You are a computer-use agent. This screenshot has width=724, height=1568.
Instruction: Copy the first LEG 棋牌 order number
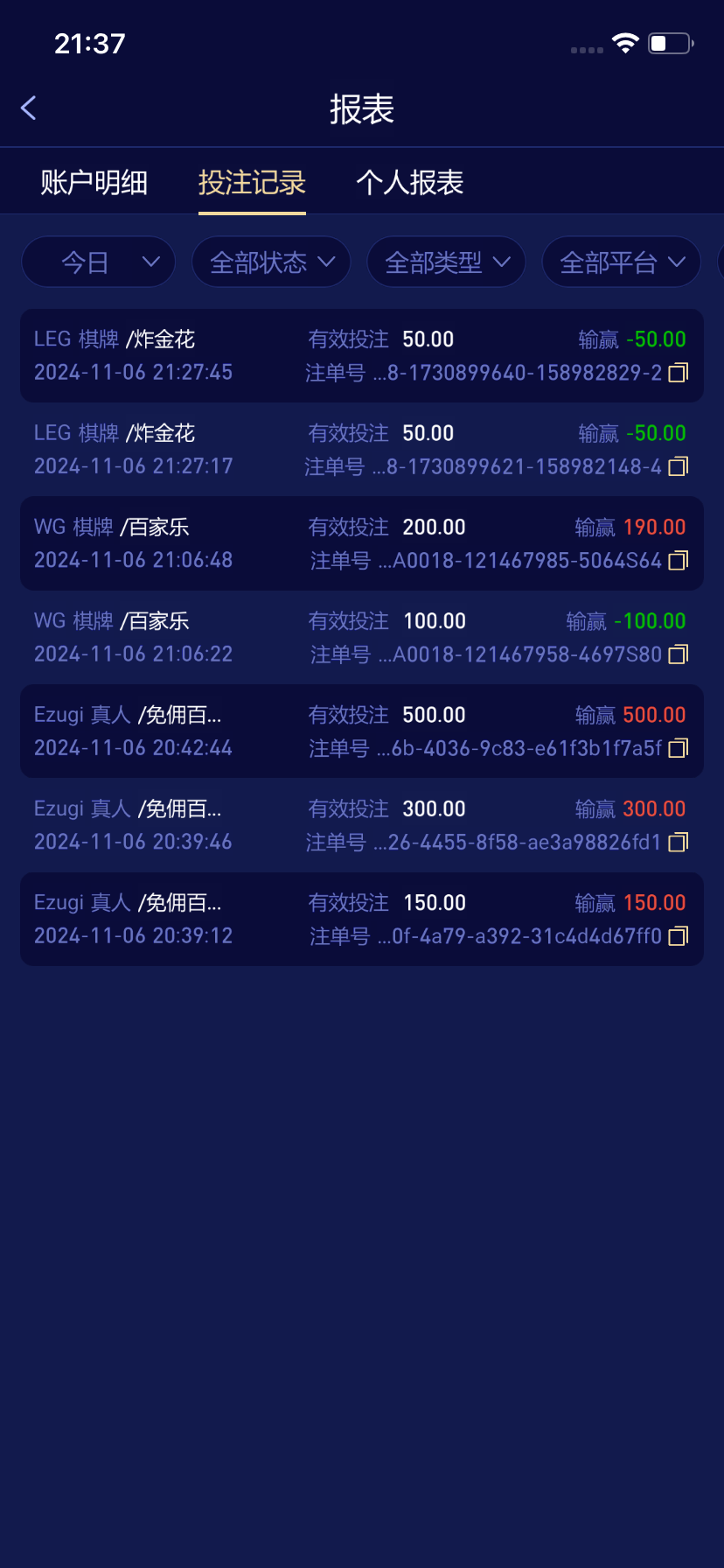click(x=678, y=373)
